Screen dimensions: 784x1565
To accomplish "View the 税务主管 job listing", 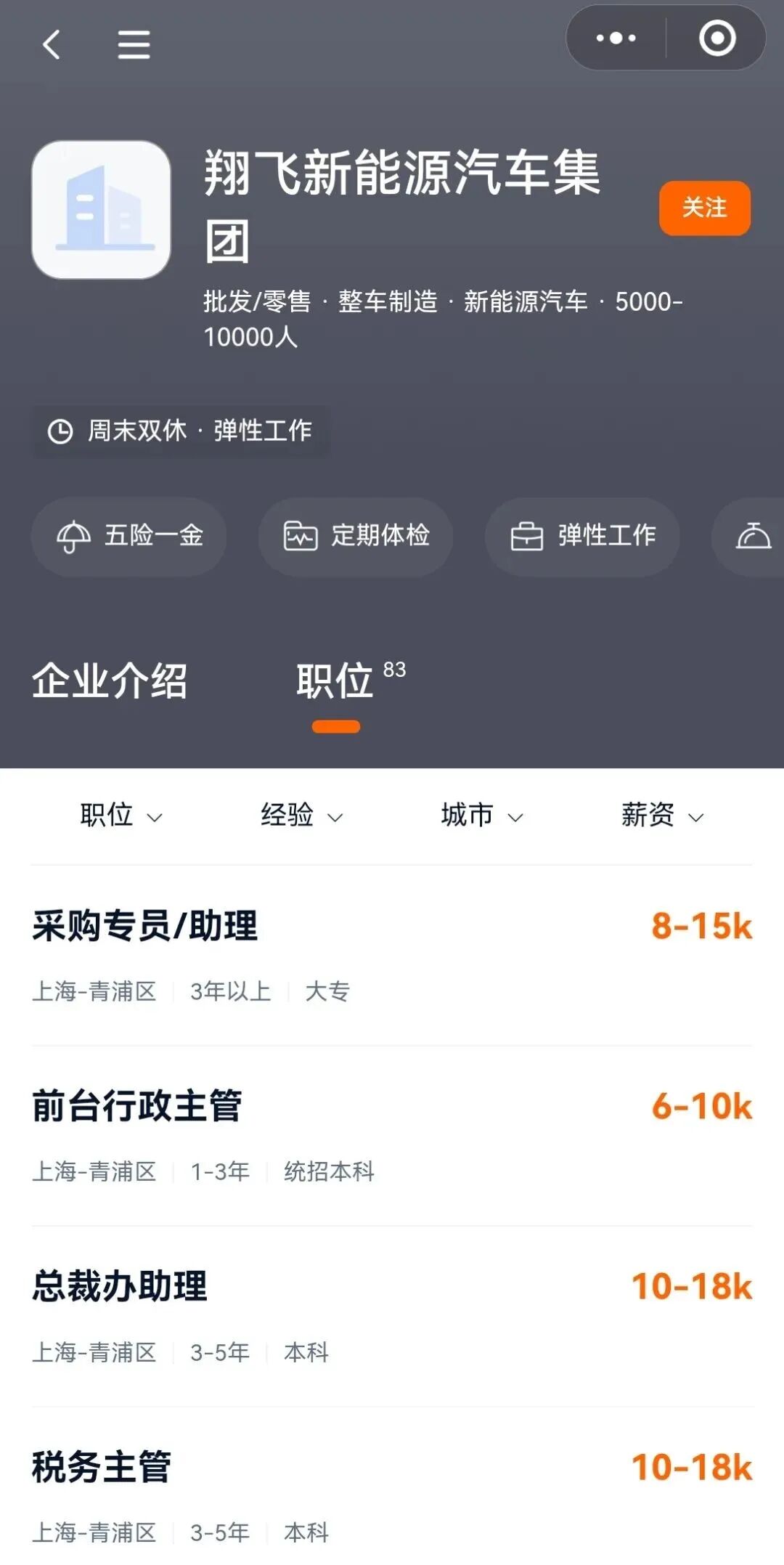I will tap(392, 1496).
